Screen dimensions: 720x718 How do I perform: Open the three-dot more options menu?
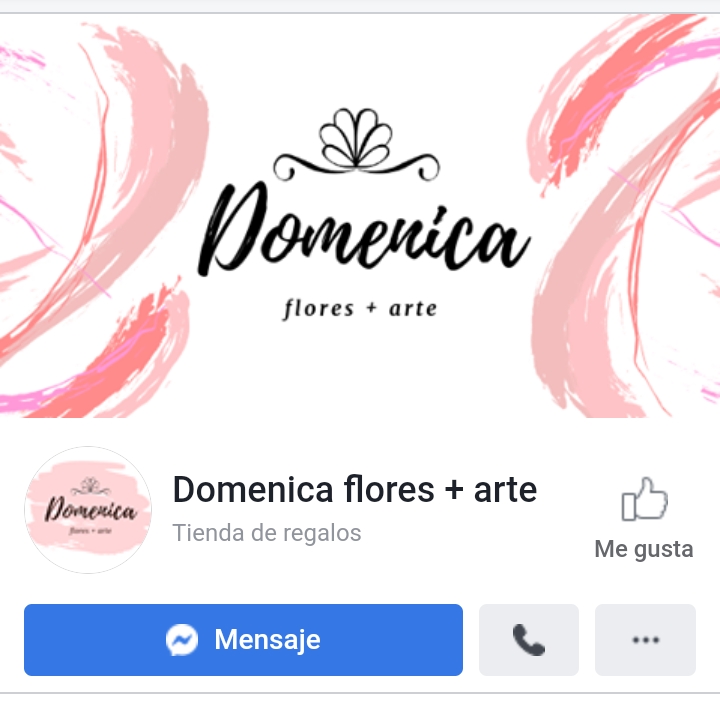(645, 640)
